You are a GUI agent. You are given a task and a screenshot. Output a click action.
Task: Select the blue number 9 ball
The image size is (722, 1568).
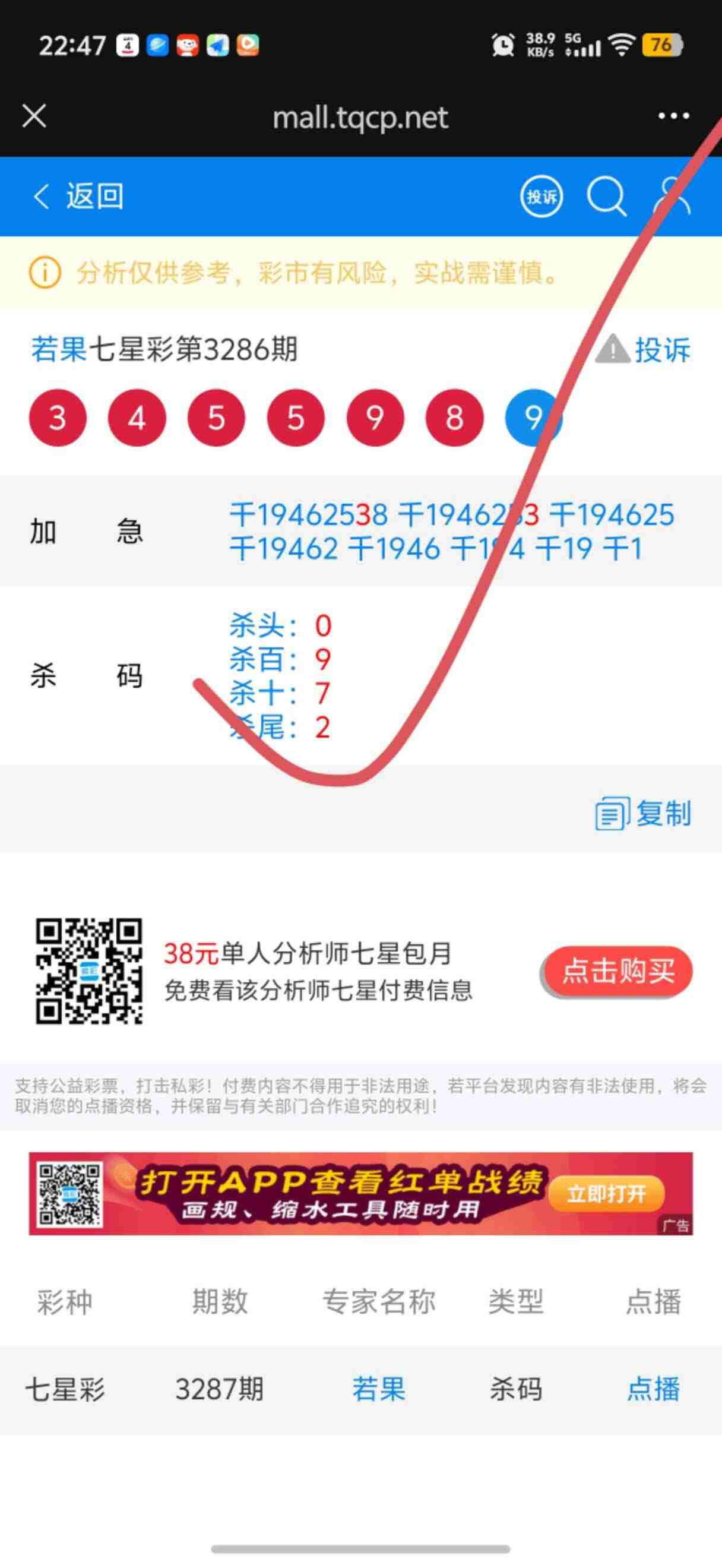(533, 418)
